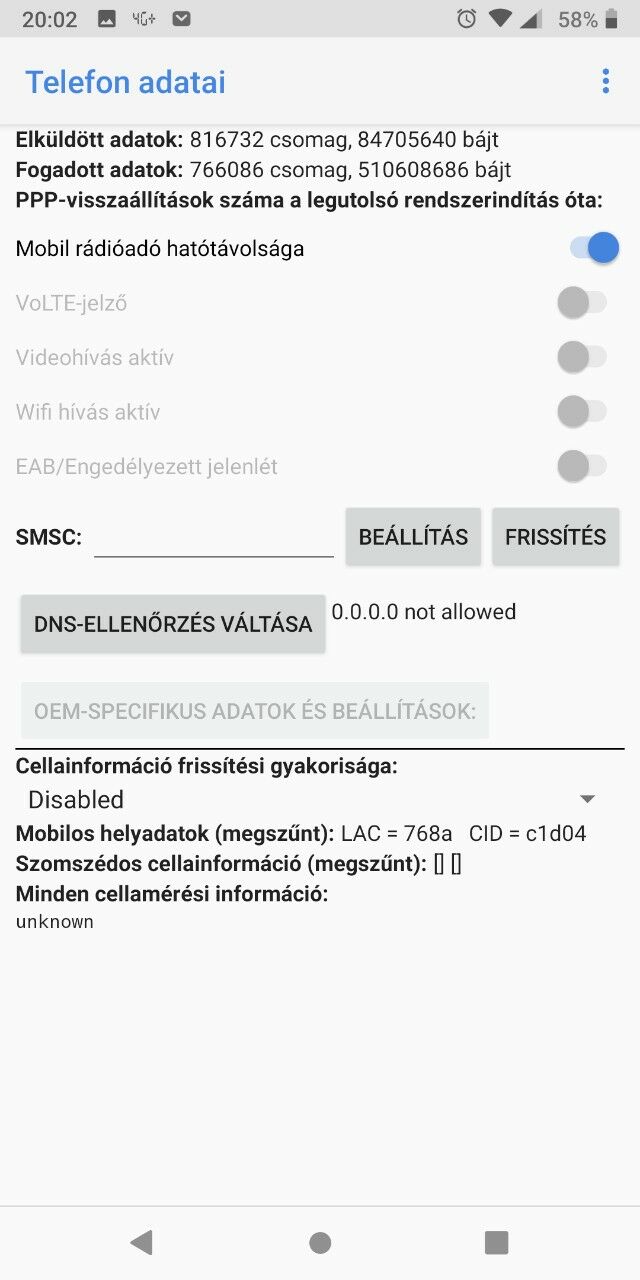The image size is (640, 1280).
Task: Go back using the system back button
Action: coord(142,1242)
